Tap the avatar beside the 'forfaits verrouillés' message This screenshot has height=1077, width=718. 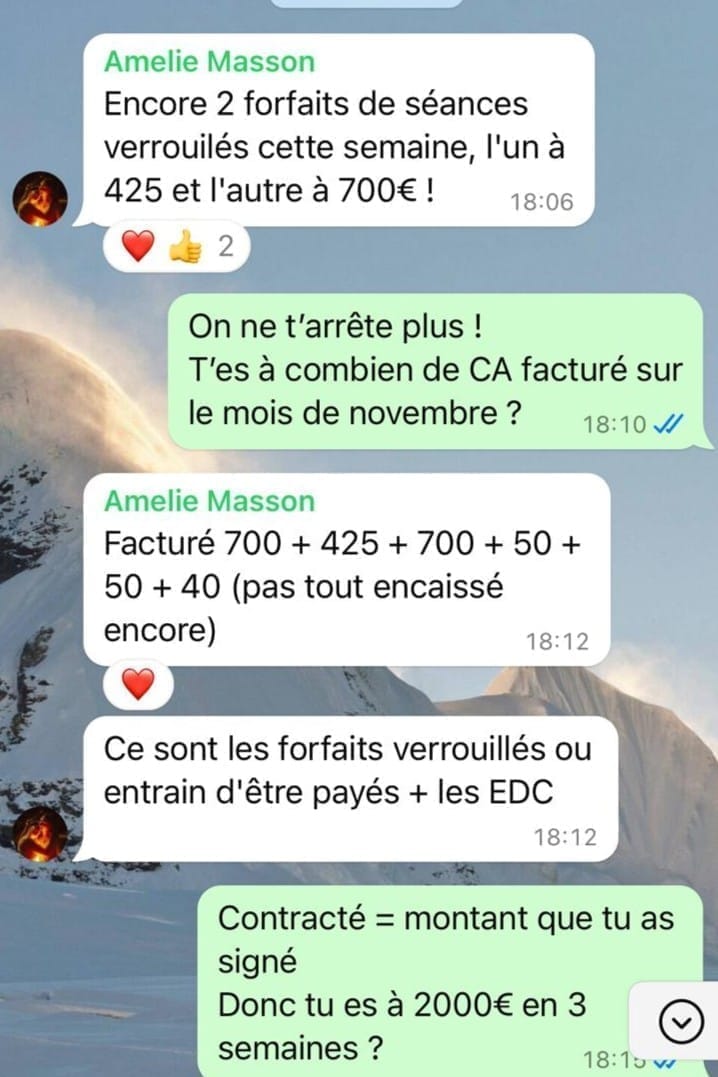coord(40,834)
